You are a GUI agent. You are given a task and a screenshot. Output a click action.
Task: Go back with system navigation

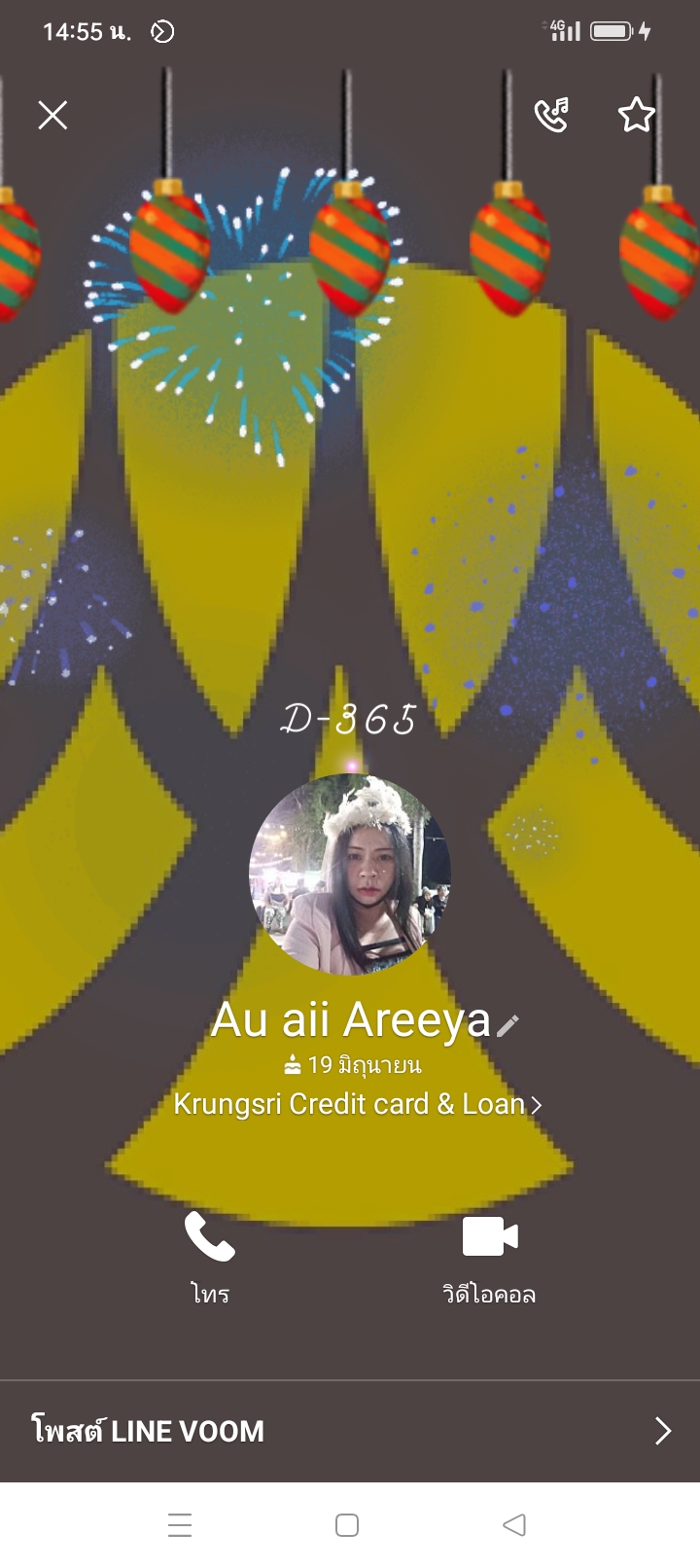(x=514, y=1524)
